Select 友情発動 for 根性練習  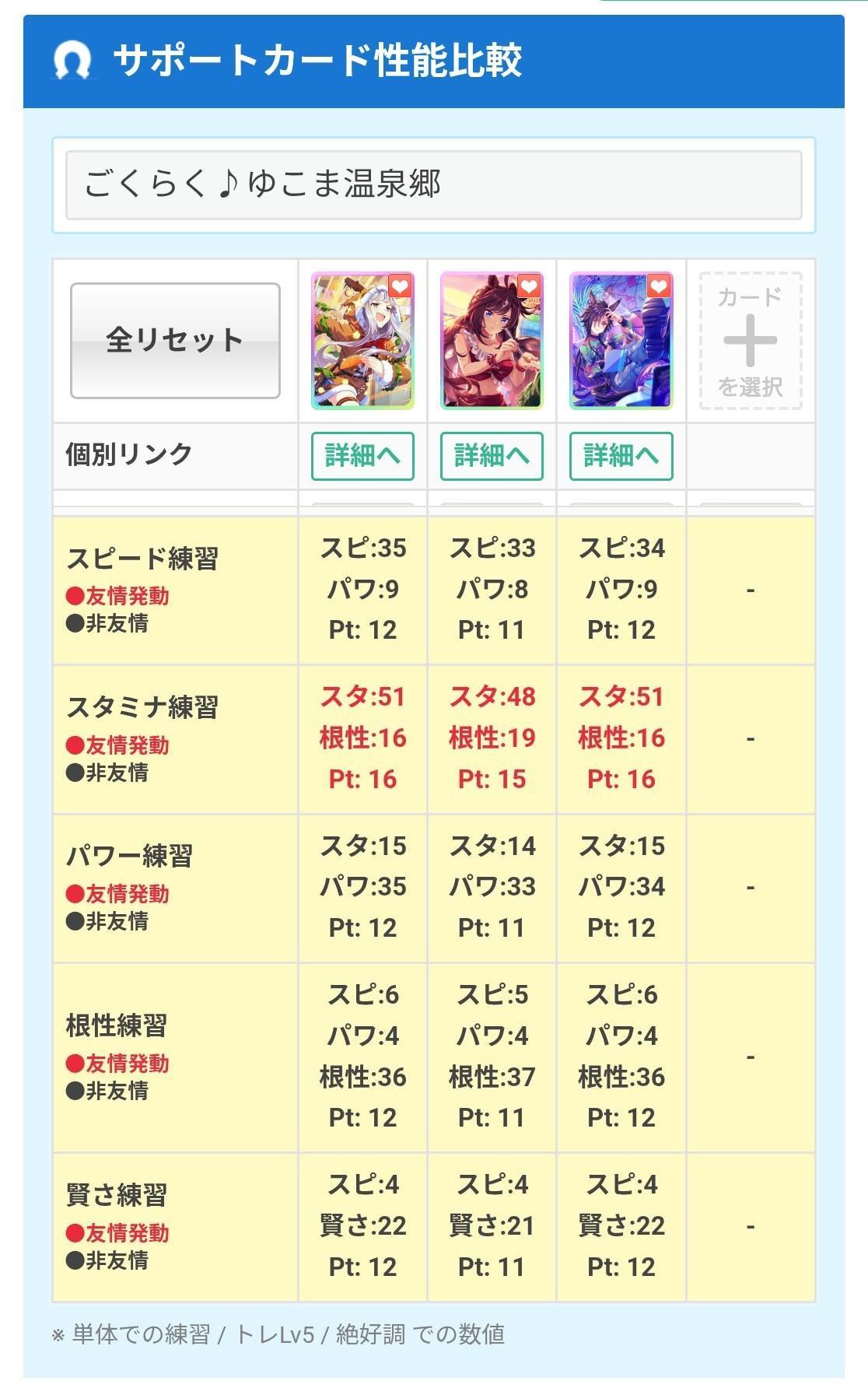tap(117, 1064)
